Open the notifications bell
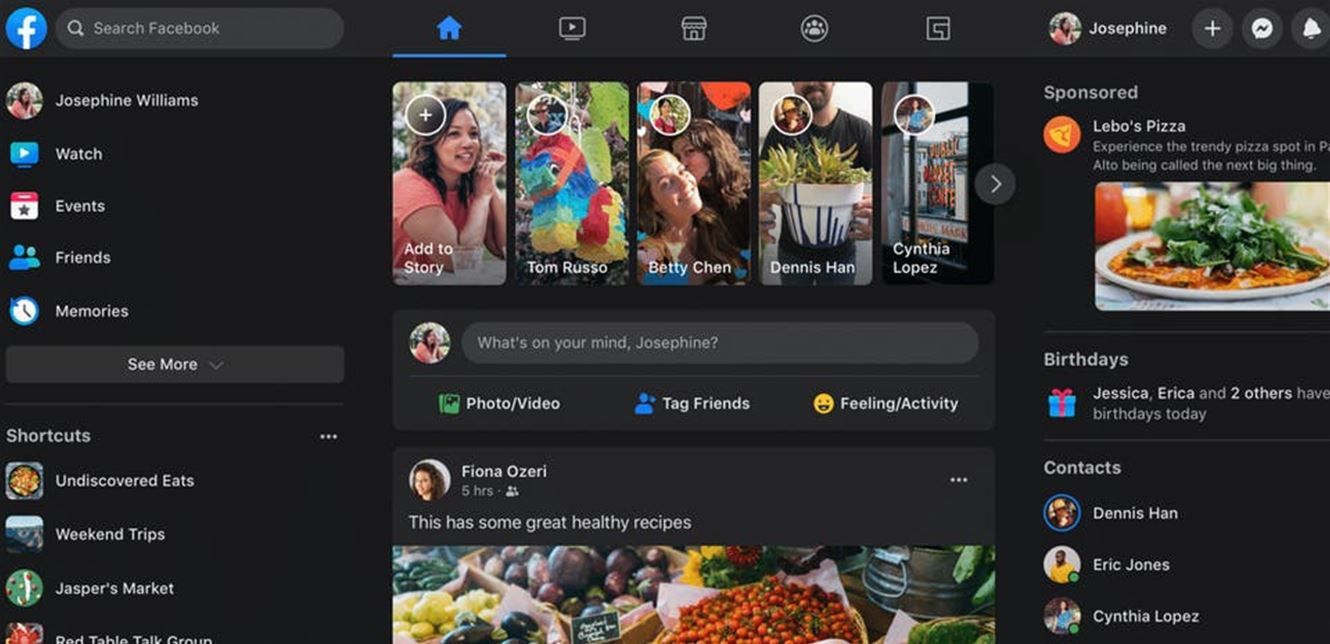This screenshot has width=1330, height=644. coord(1310,28)
